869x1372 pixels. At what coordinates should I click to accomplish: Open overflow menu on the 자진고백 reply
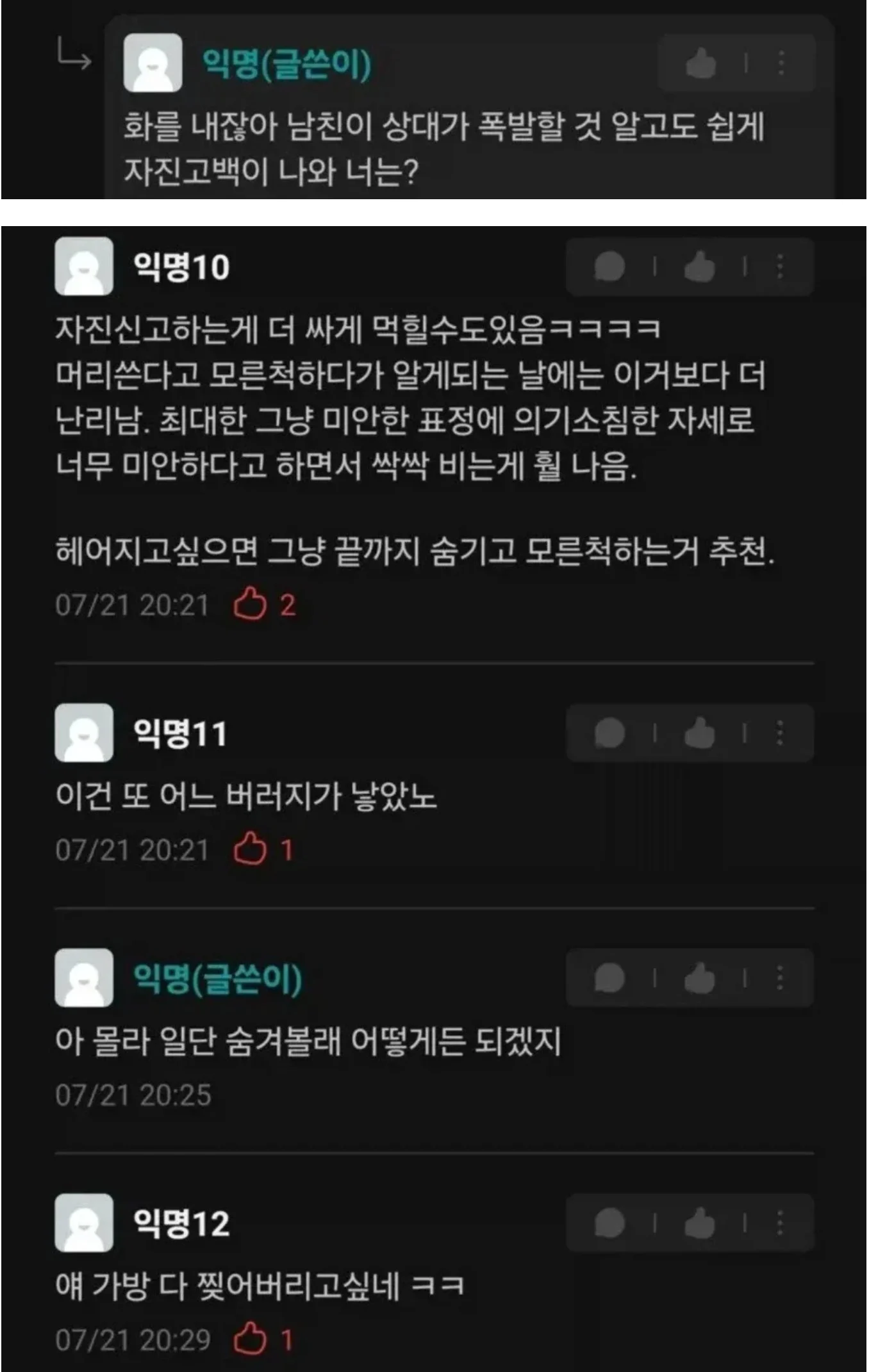coord(781,63)
